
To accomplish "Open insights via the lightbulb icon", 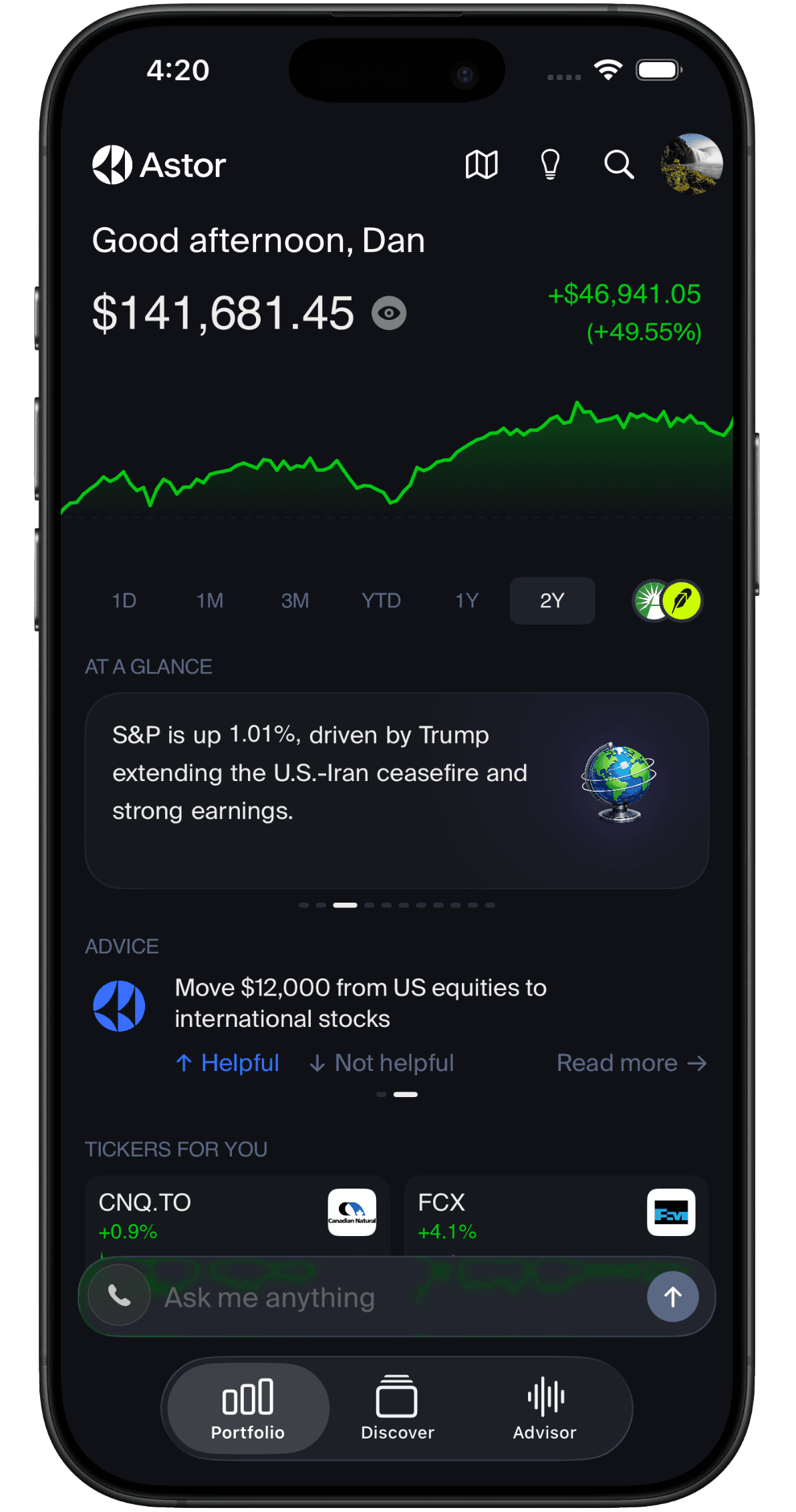I will [x=550, y=164].
